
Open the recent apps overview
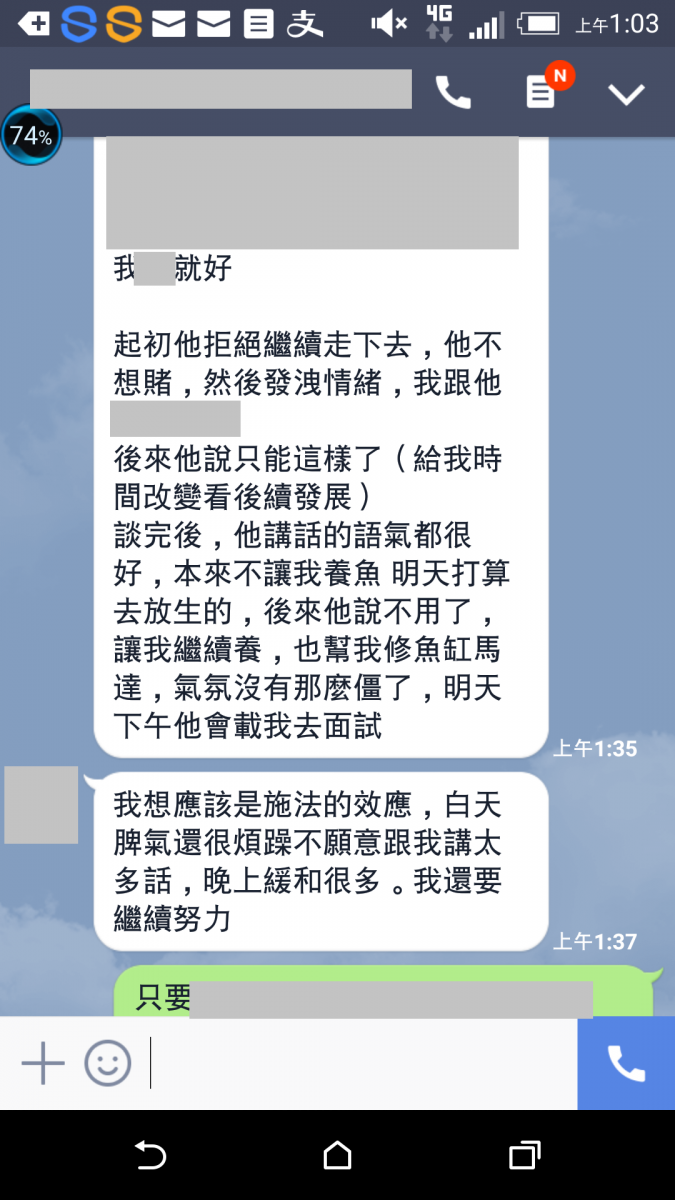(524, 1156)
